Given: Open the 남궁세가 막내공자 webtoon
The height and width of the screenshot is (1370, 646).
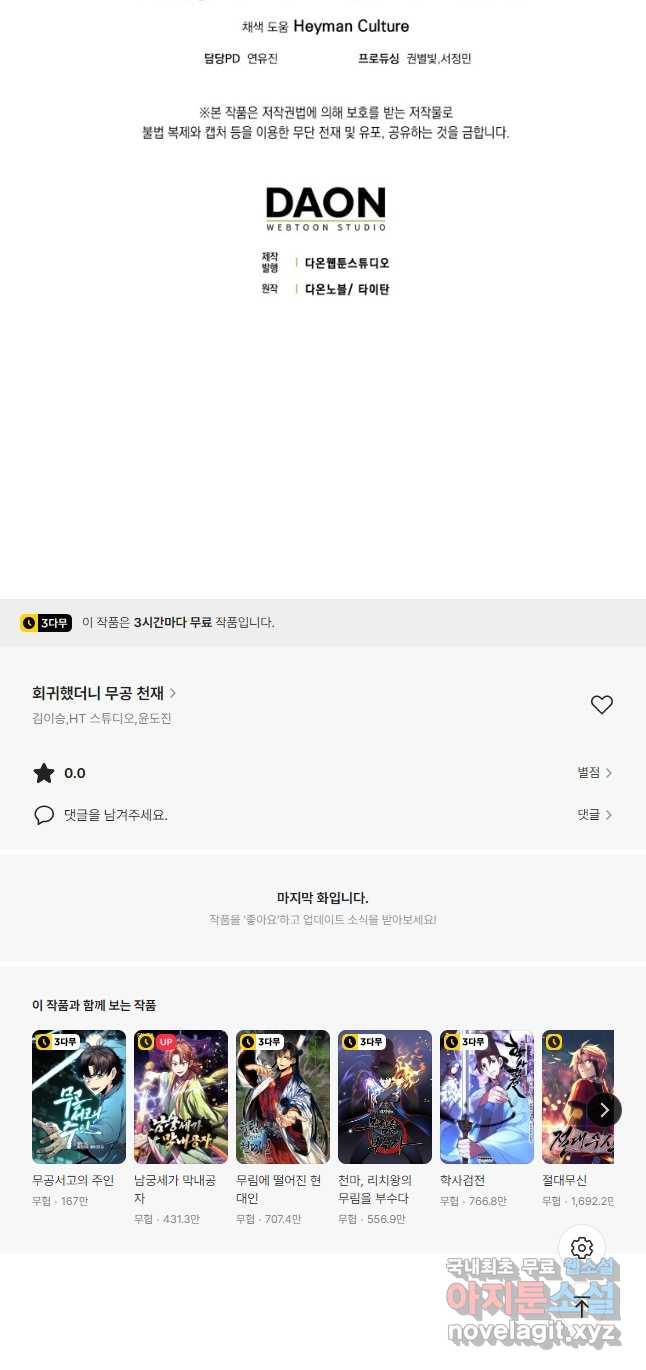Looking at the screenshot, I should coord(181,1097).
